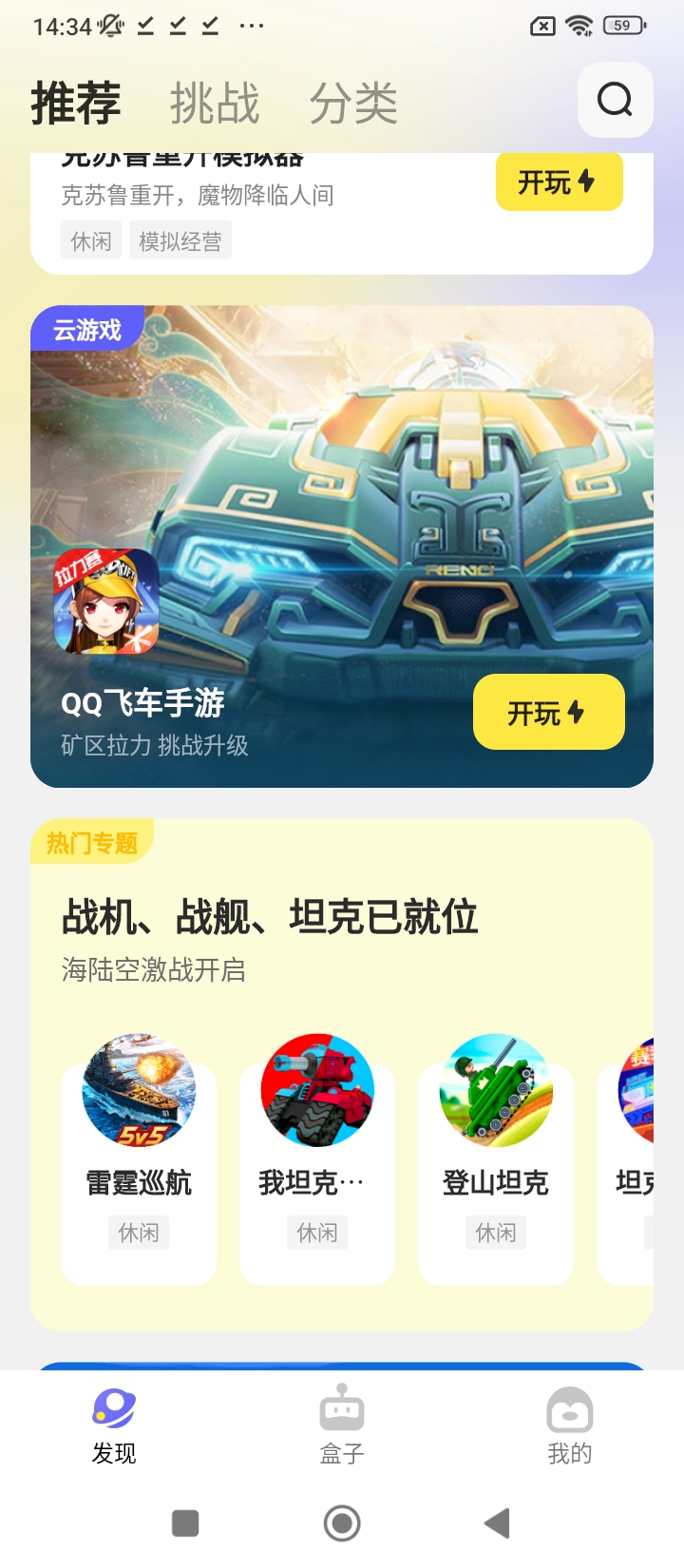Open the search icon
Screen dimensions: 684x1568
click(x=615, y=100)
